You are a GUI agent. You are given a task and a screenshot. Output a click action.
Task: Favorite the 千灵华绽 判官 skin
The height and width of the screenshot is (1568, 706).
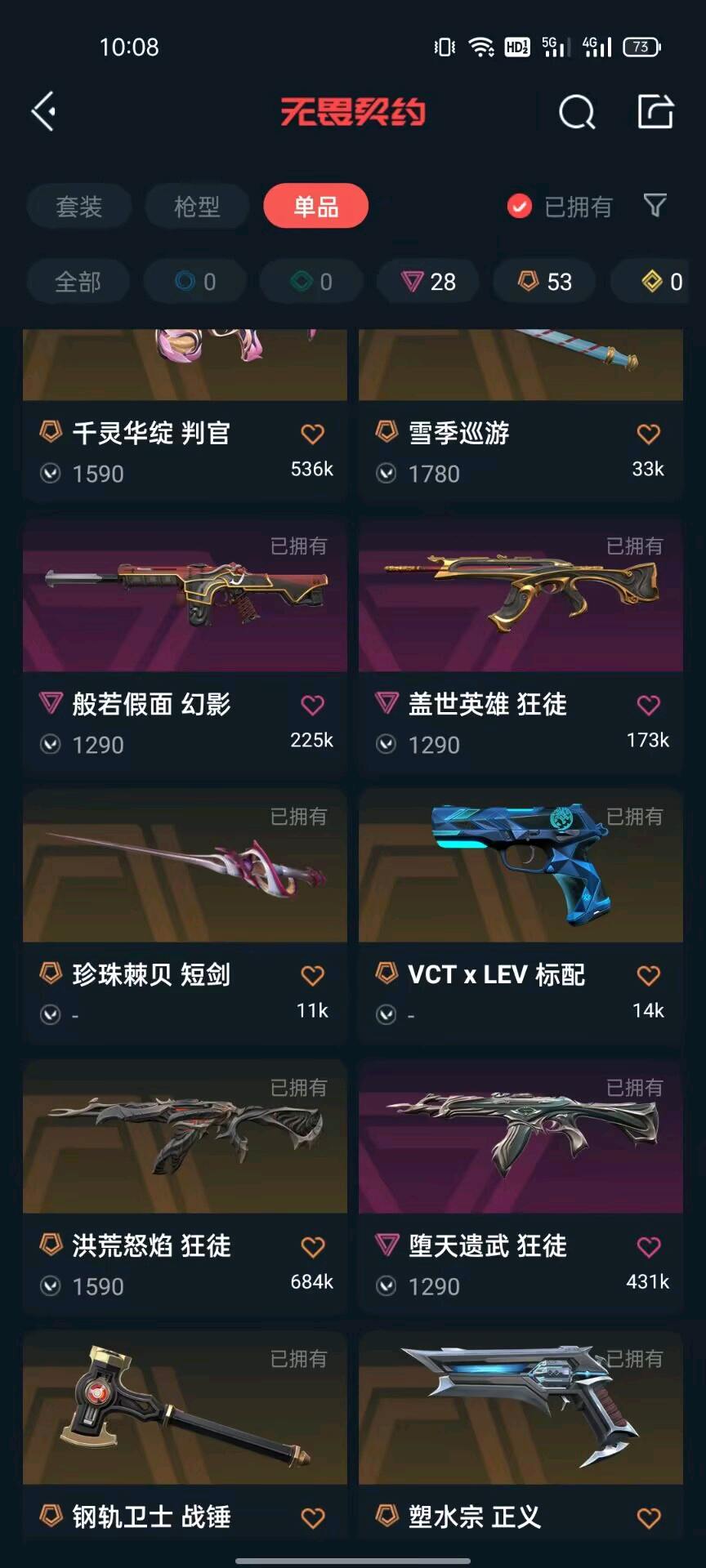[313, 434]
